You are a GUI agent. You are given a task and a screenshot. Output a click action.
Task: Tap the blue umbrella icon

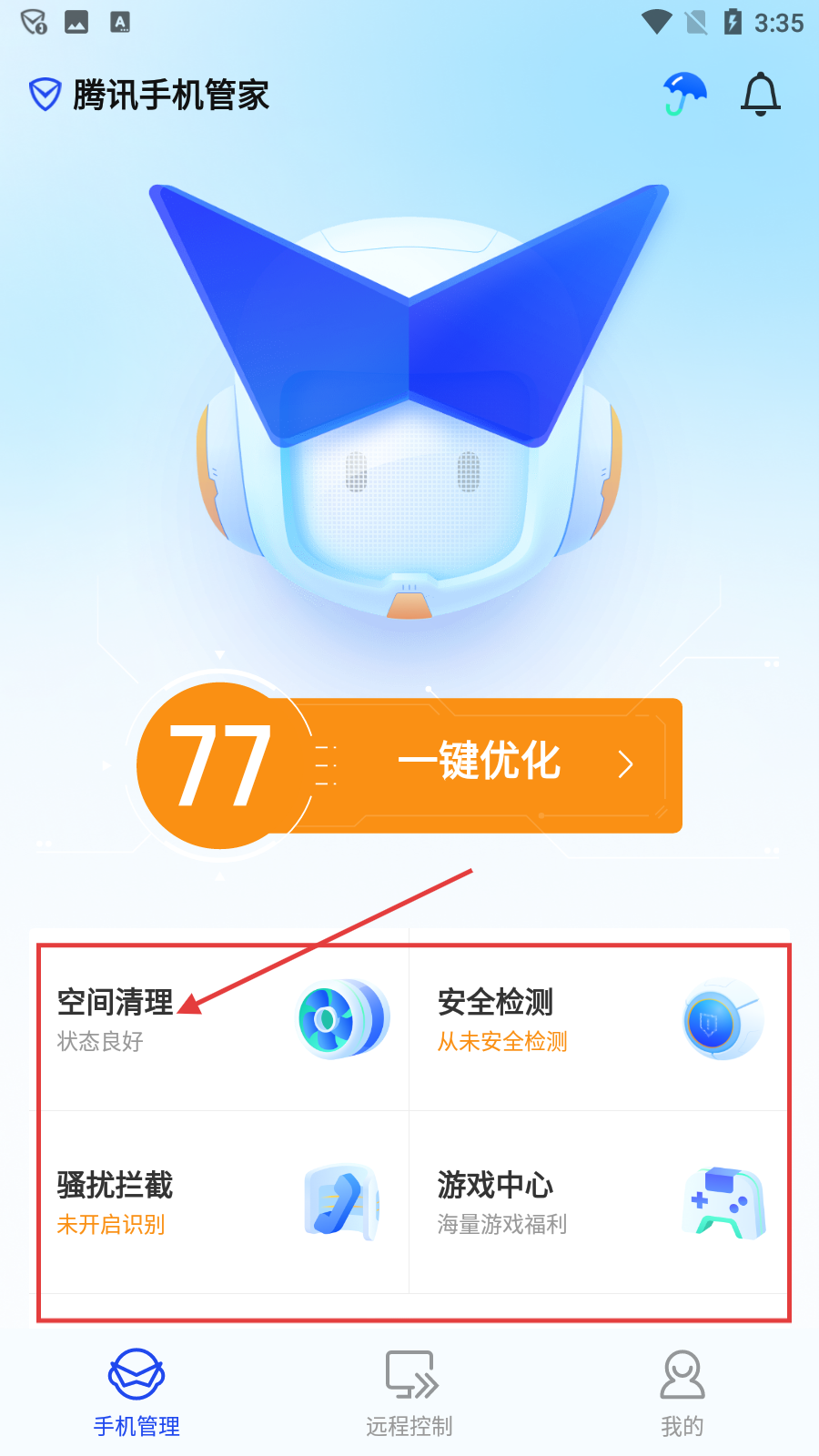[684, 94]
